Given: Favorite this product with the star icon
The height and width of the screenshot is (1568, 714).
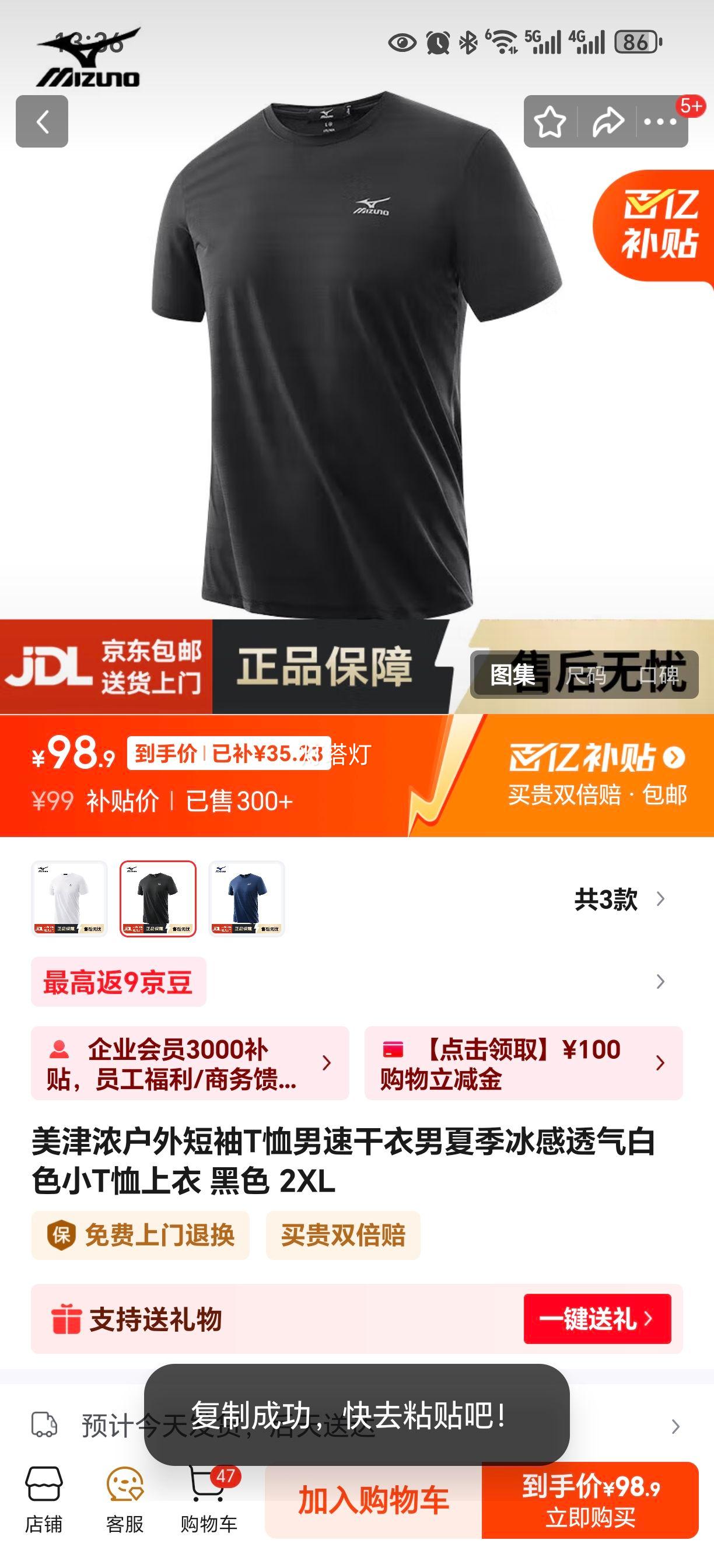Looking at the screenshot, I should [549, 122].
